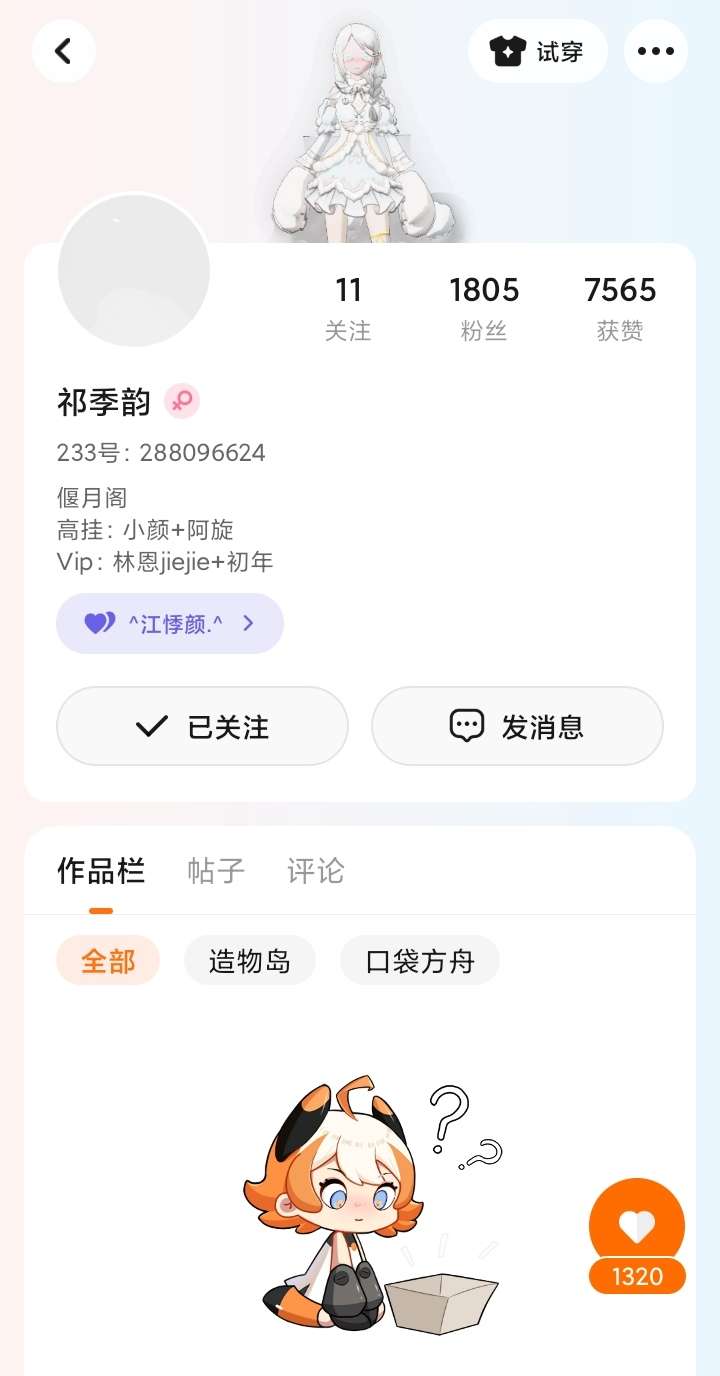Tap the 试穿 try-on button

537,51
